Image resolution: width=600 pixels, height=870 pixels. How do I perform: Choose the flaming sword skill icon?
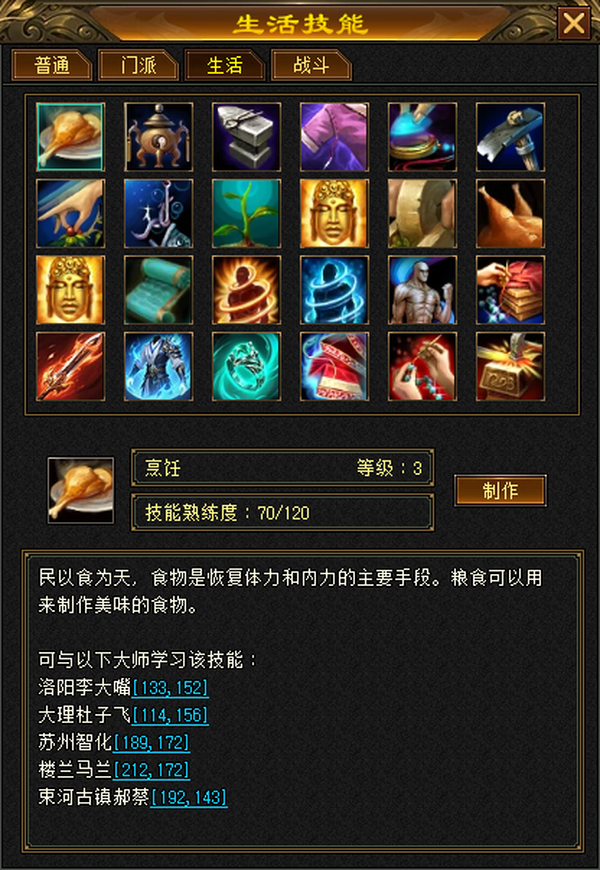pyautogui.click(x=70, y=366)
